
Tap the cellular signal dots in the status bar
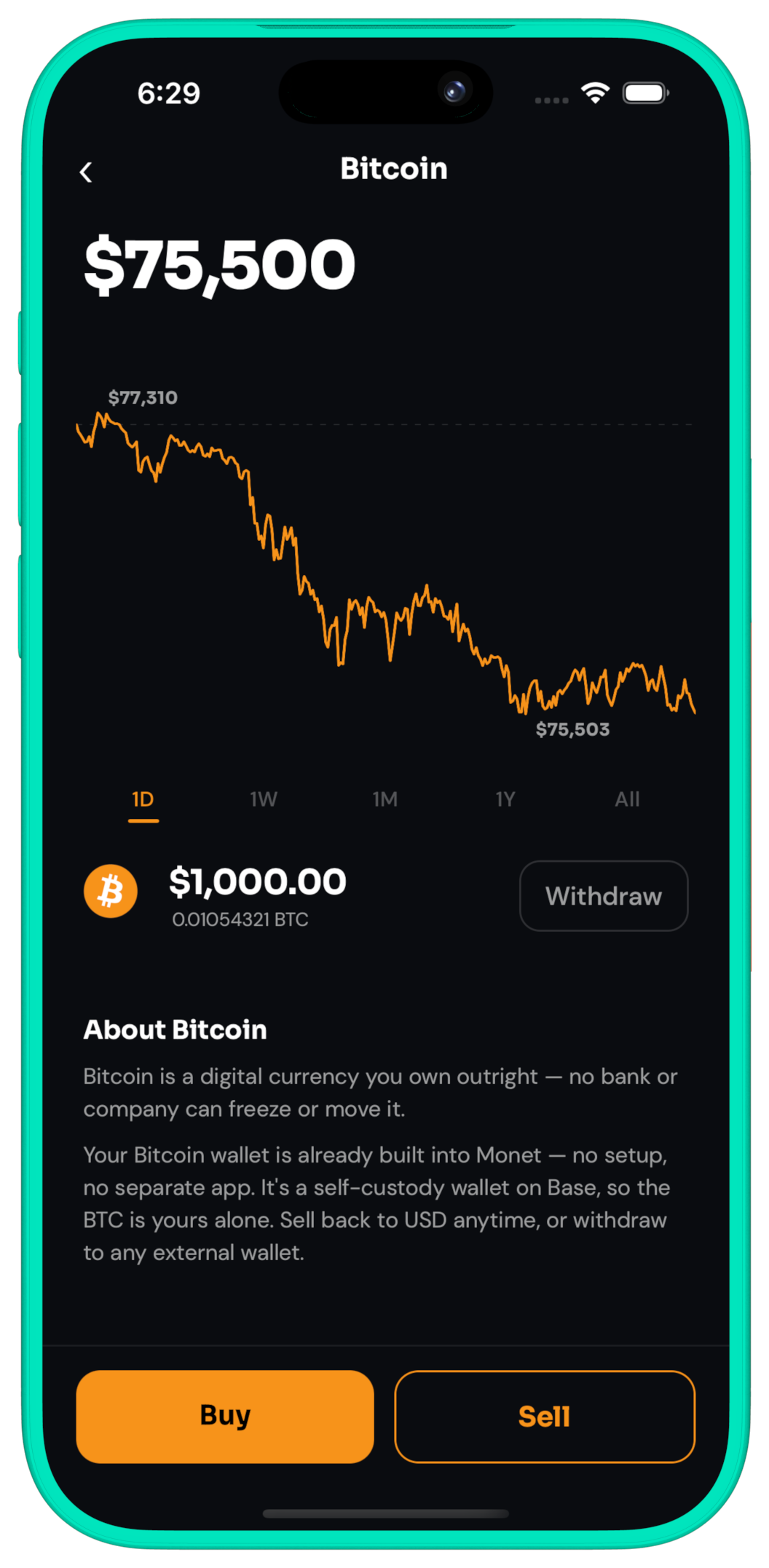click(x=551, y=100)
